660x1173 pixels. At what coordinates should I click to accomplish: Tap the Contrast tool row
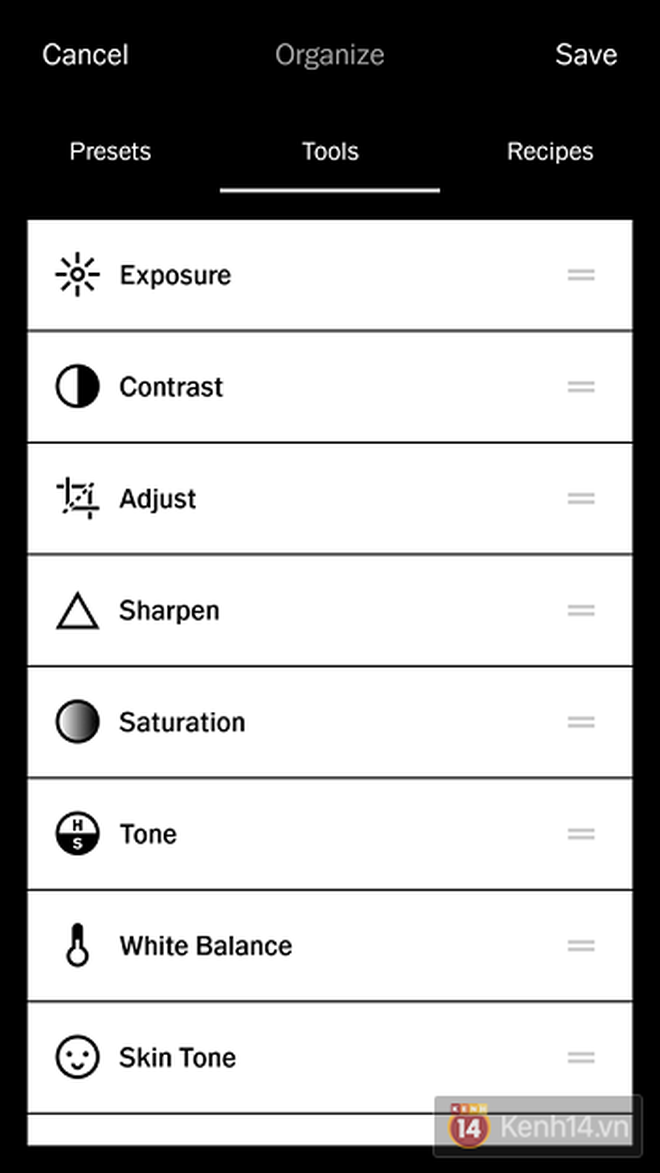pyautogui.click(x=330, y=387)
